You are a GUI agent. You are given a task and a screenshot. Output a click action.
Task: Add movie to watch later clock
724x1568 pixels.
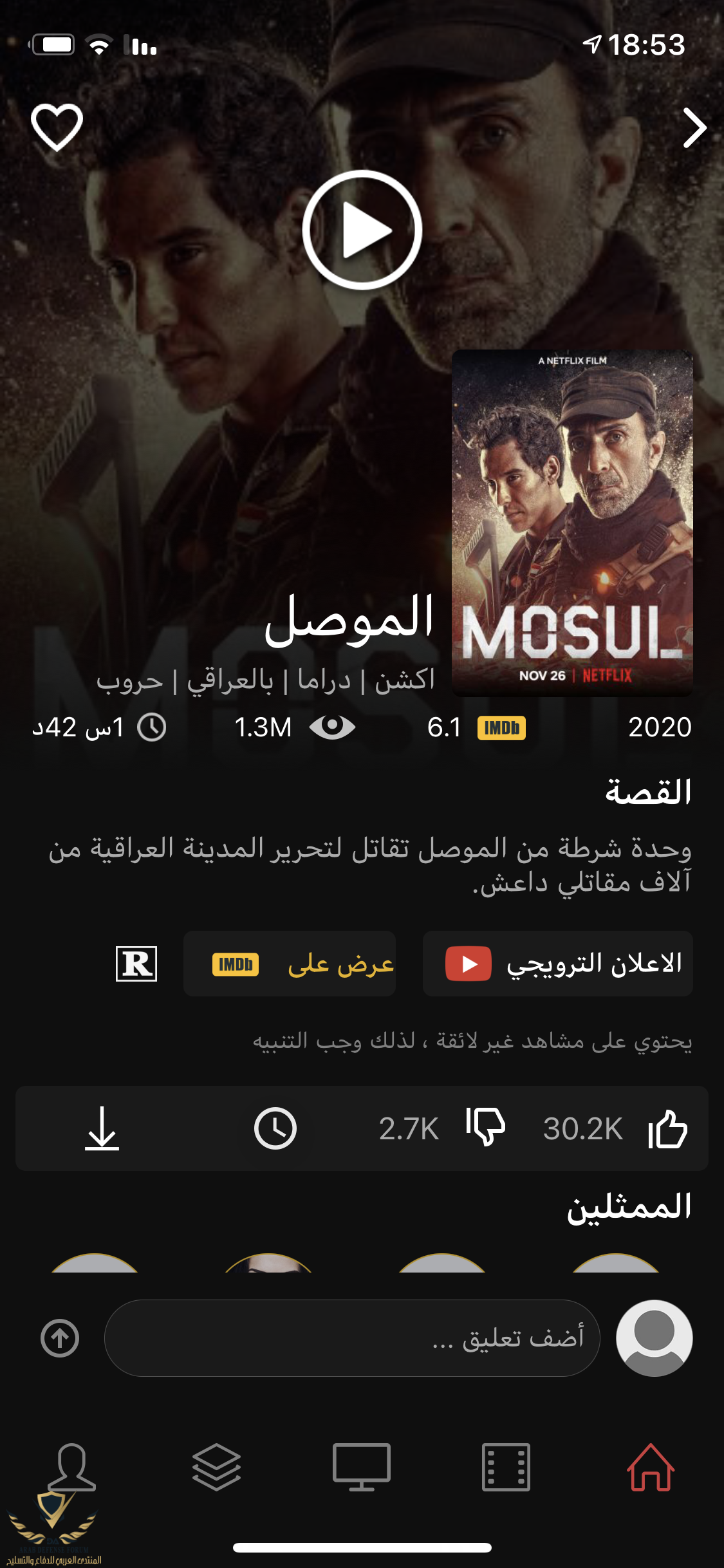[275, 1128]
